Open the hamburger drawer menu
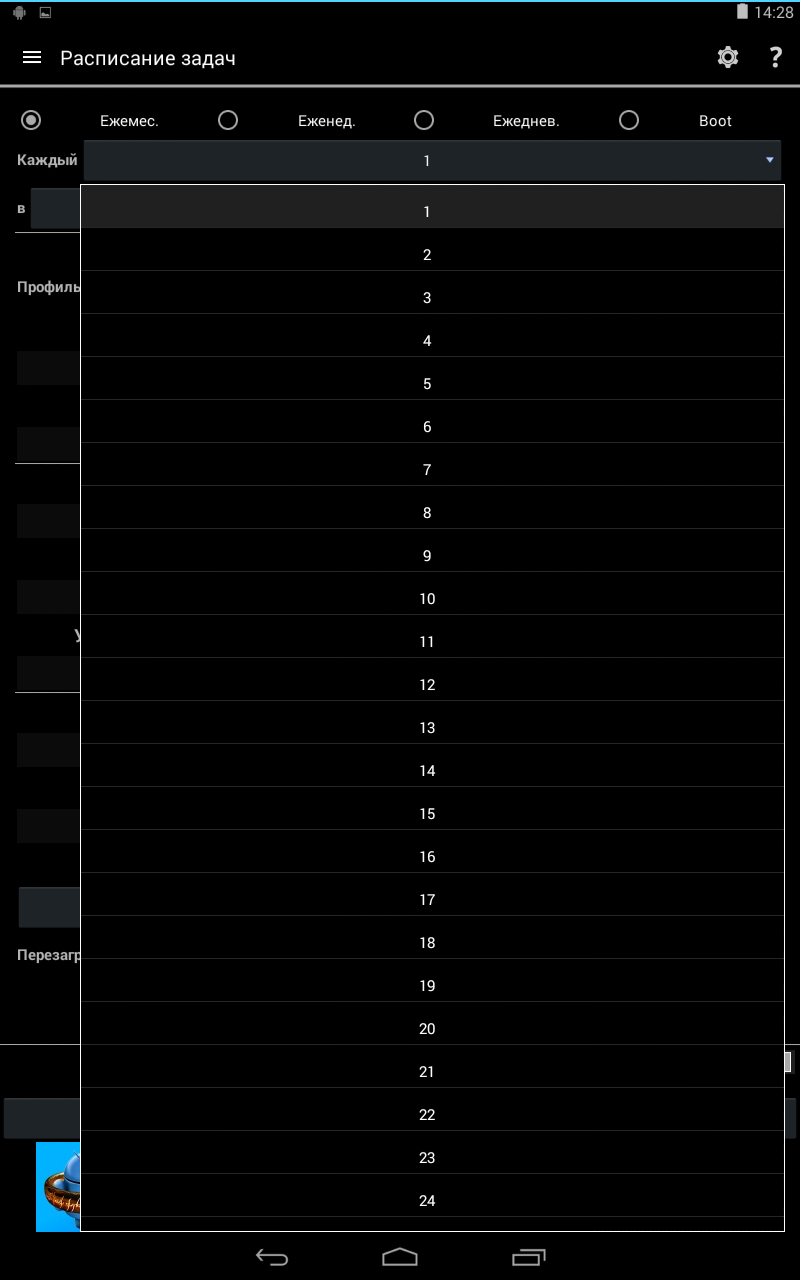 click(32, 58)
